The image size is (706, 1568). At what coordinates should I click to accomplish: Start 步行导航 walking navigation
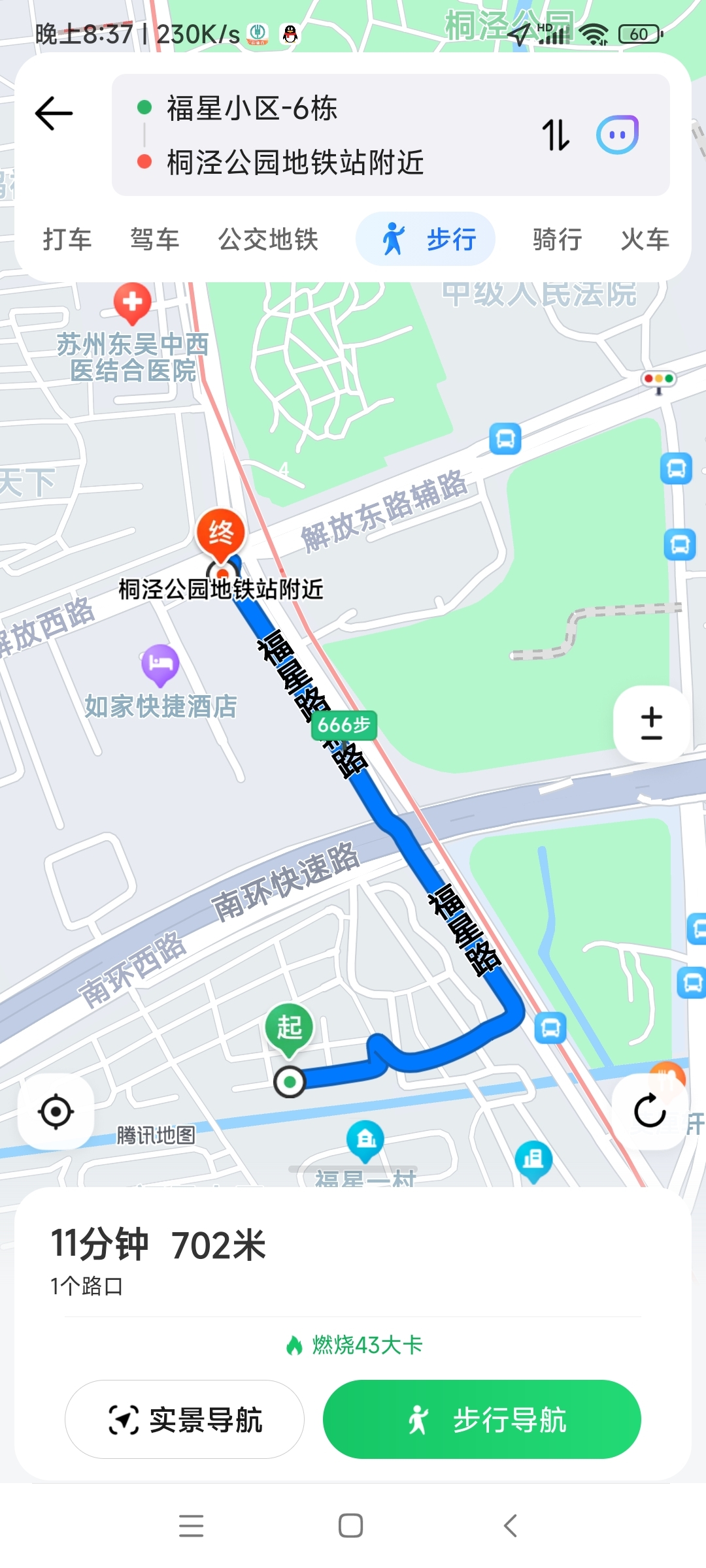(x=482, y=1420)
